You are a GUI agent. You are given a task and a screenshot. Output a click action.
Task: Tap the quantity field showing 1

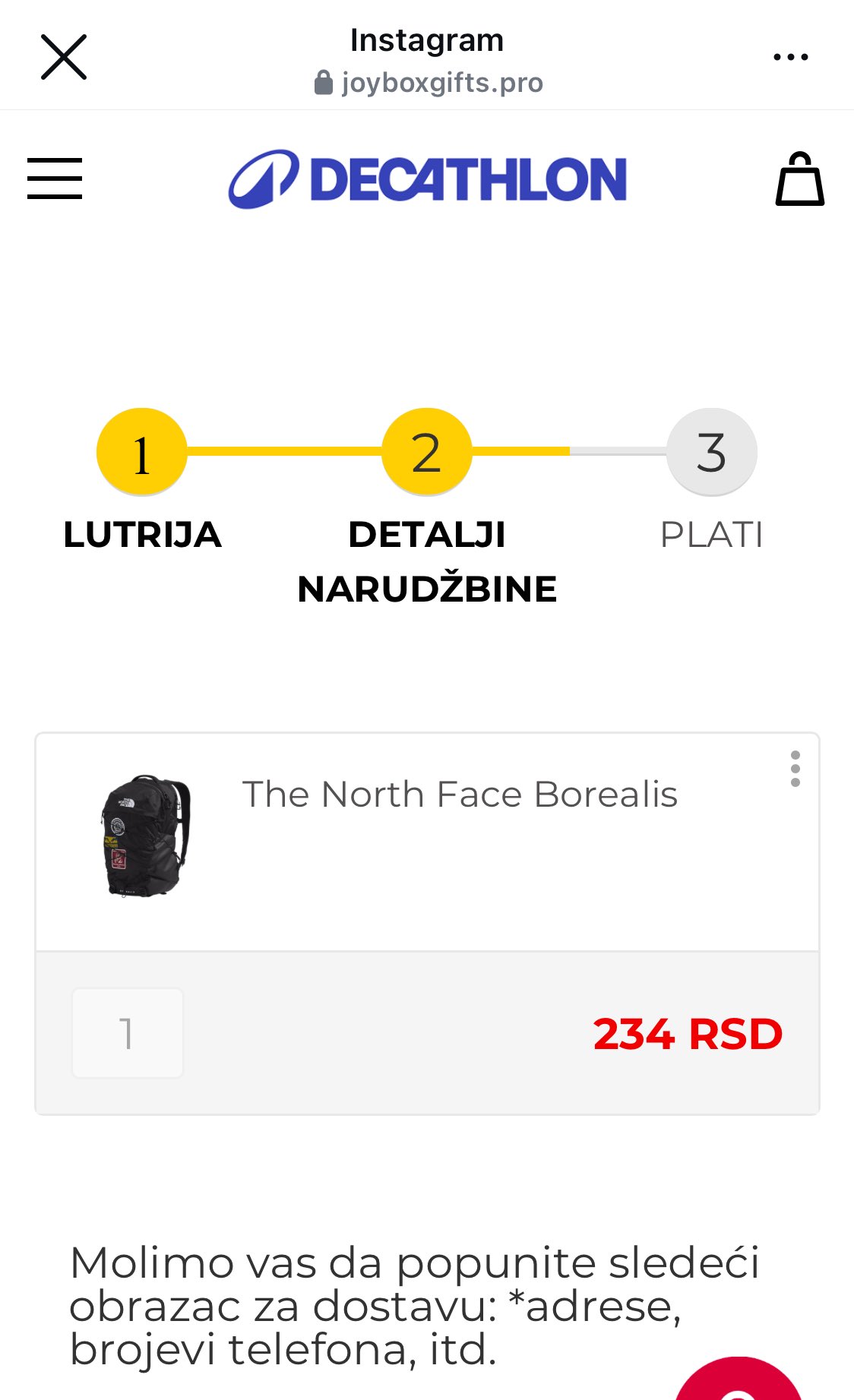(x=128, y=1033)
